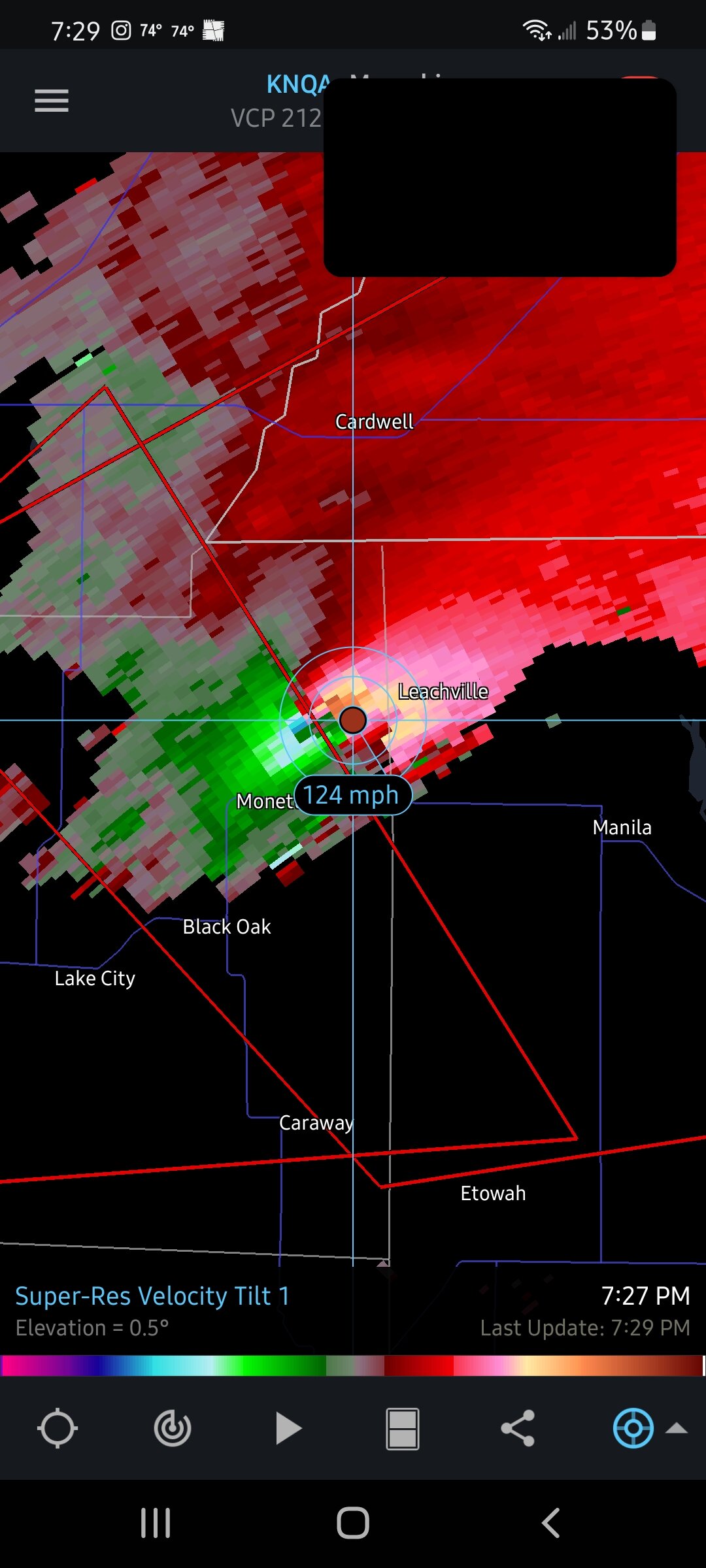
Task: Tap Super-Res Velocity Tilt 1 product label
Action: [152, 1296]
